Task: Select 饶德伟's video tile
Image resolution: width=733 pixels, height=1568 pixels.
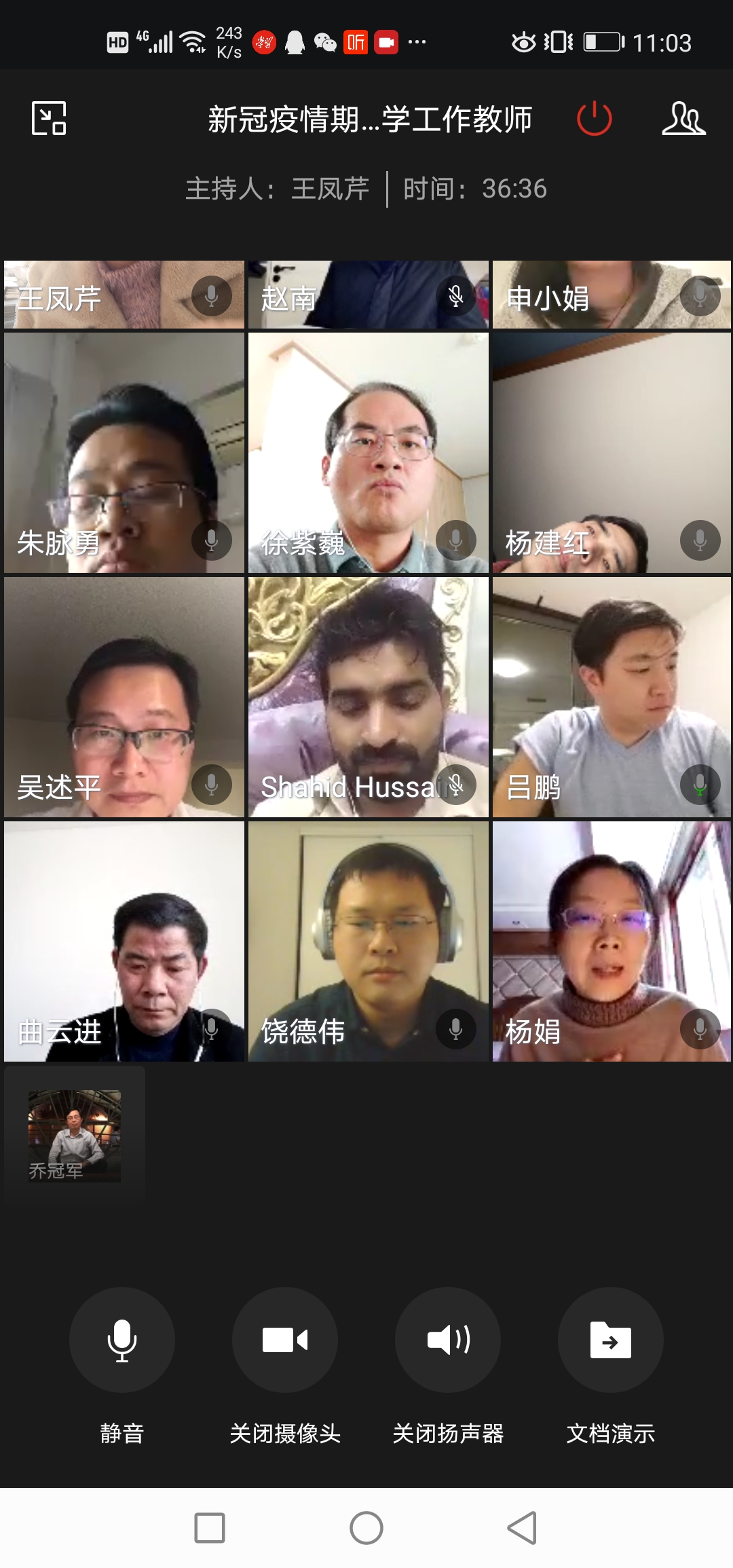Action: click(368, 941)
